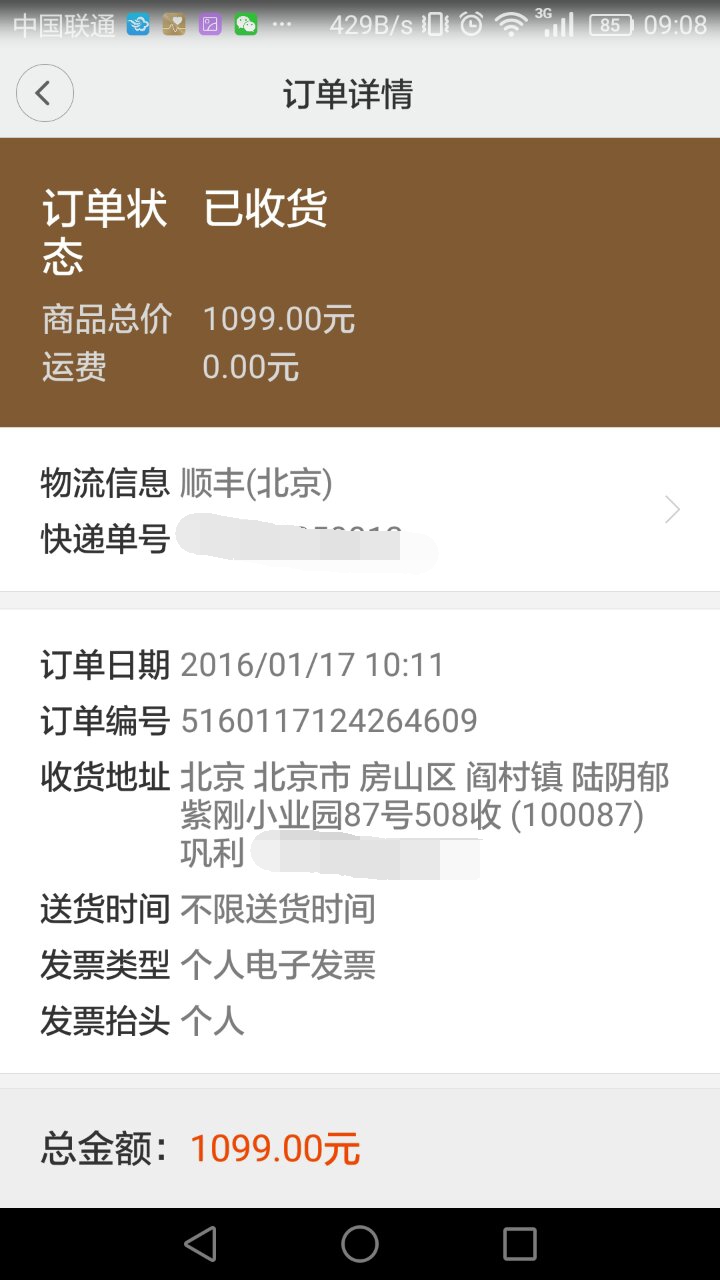This screenshot has width=720, height=1280.
Task: Tap the WiFi status icon
Action: click(x=512, y=22)
